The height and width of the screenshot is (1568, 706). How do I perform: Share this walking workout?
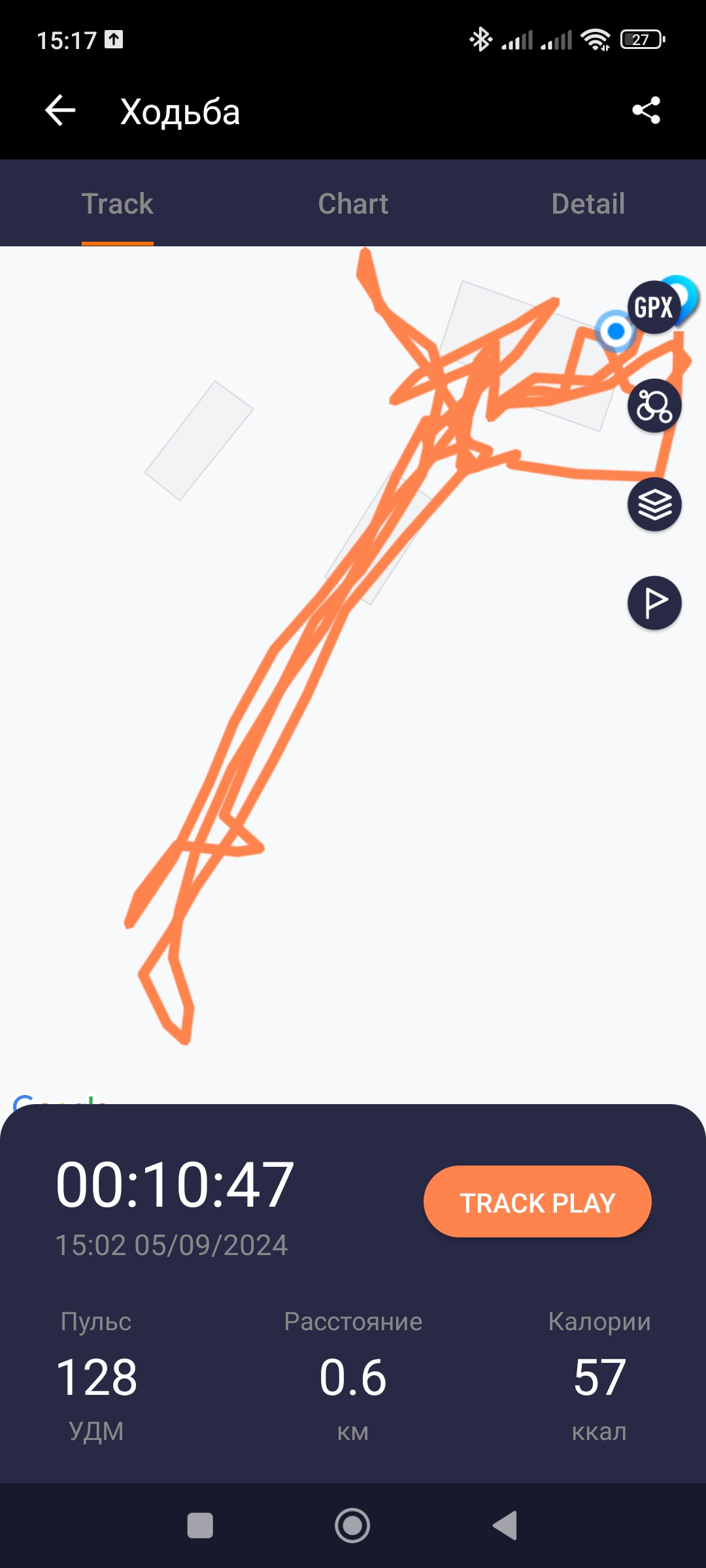tap(646, 110)
